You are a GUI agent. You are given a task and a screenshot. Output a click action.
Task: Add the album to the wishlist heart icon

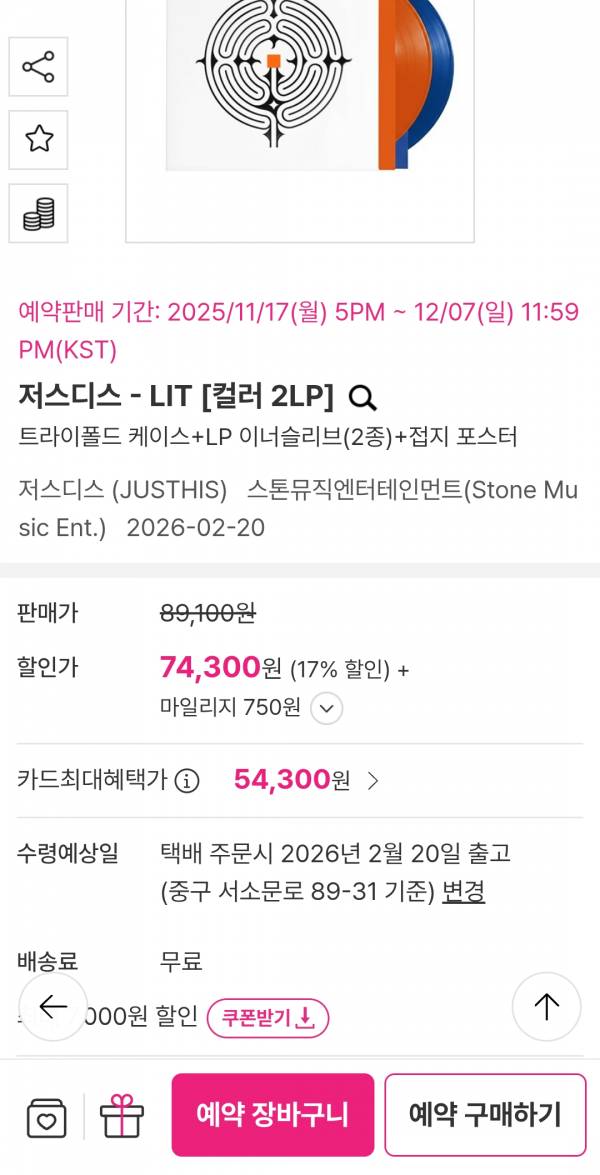point(47,1116)
